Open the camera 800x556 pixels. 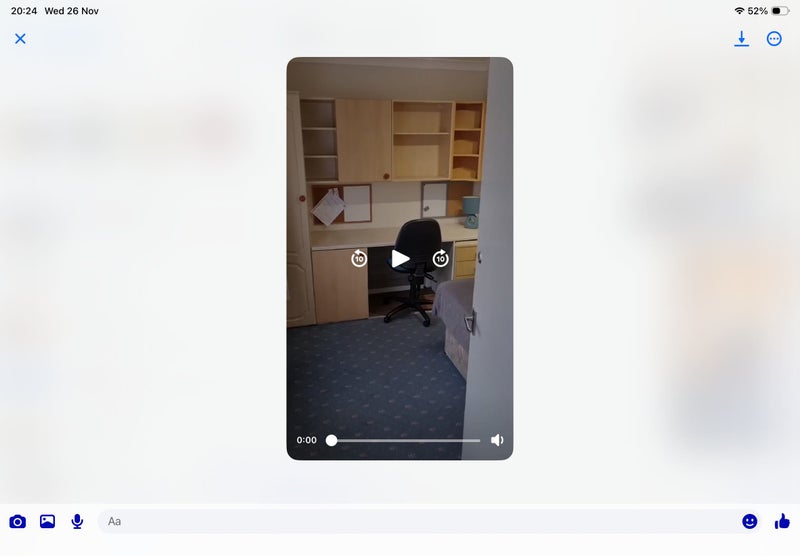[x=17, y=521]
